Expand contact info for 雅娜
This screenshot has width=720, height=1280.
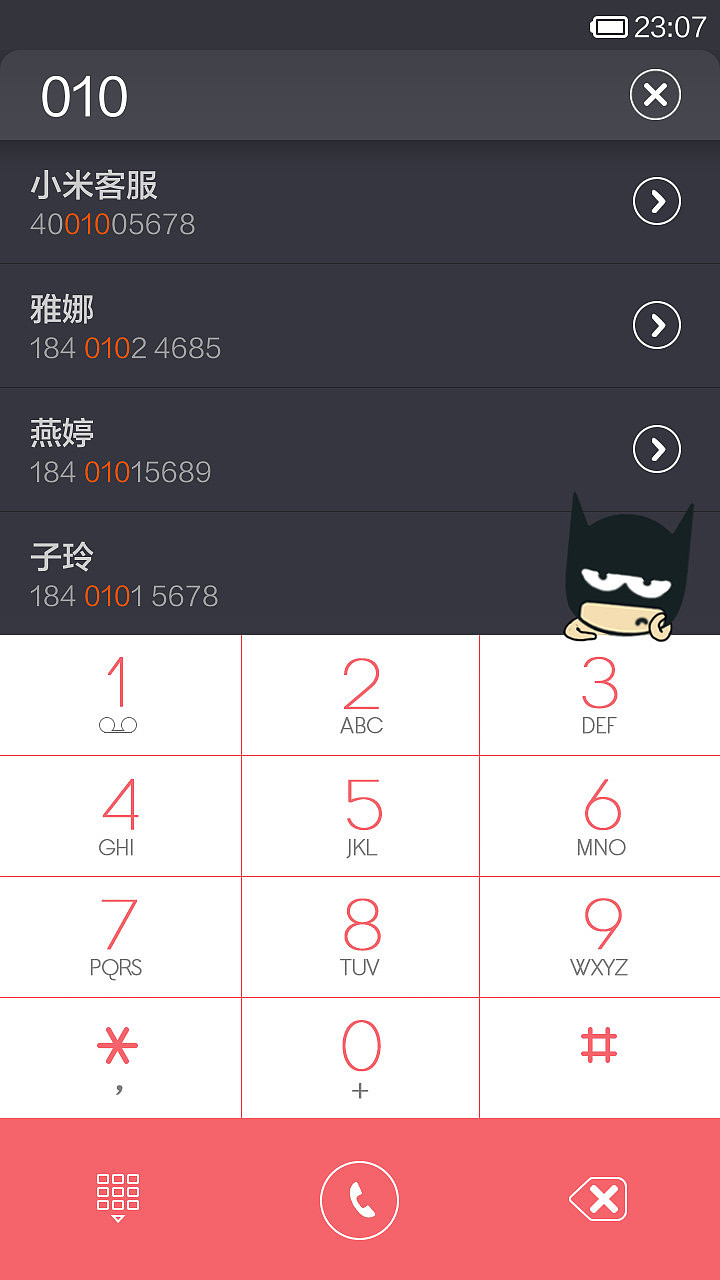tap(657, 325)
